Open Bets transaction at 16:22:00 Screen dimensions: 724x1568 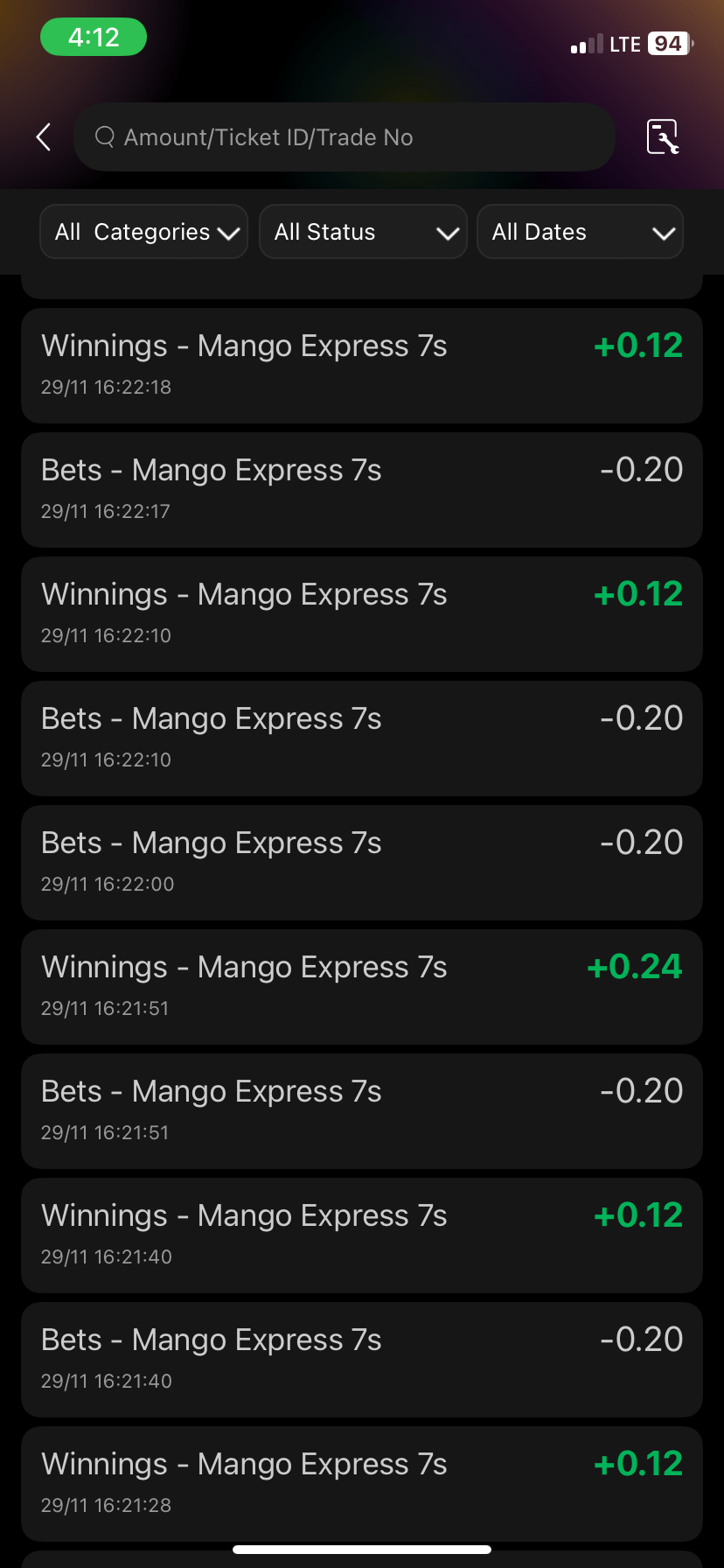(x=362, y=862)
